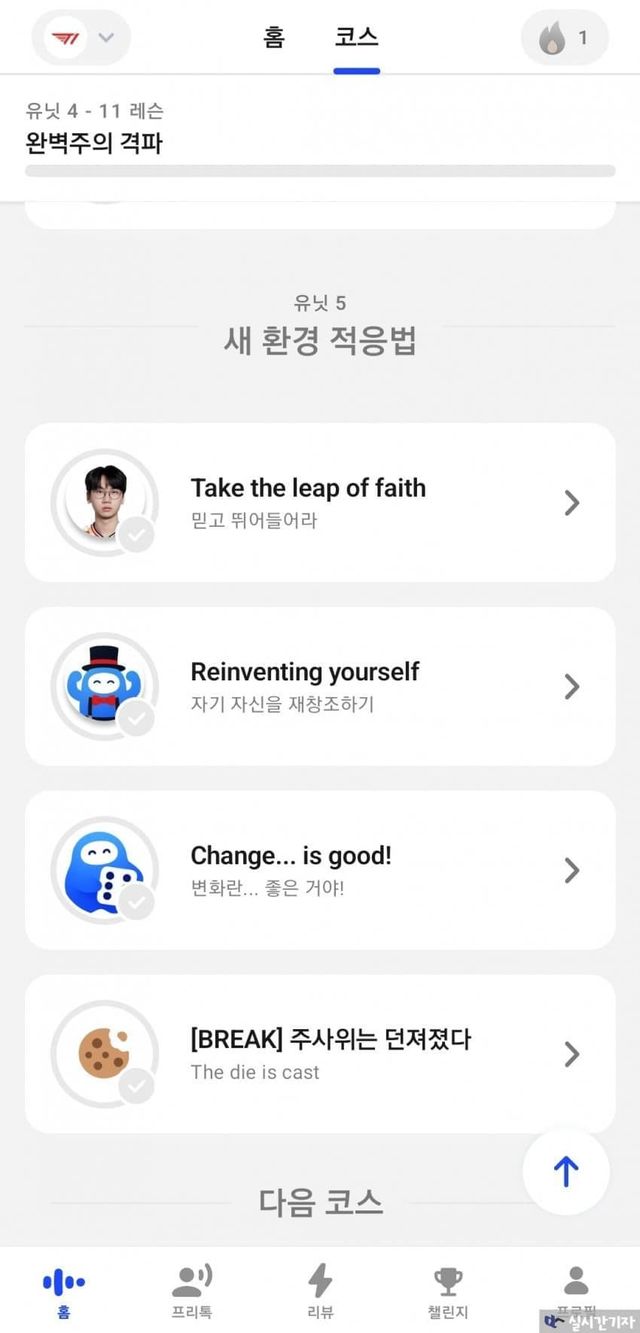Open the 프로필 tab
Image resolution: width=640 pixels, height=1333 pixels.
(x=575, y=1290)
